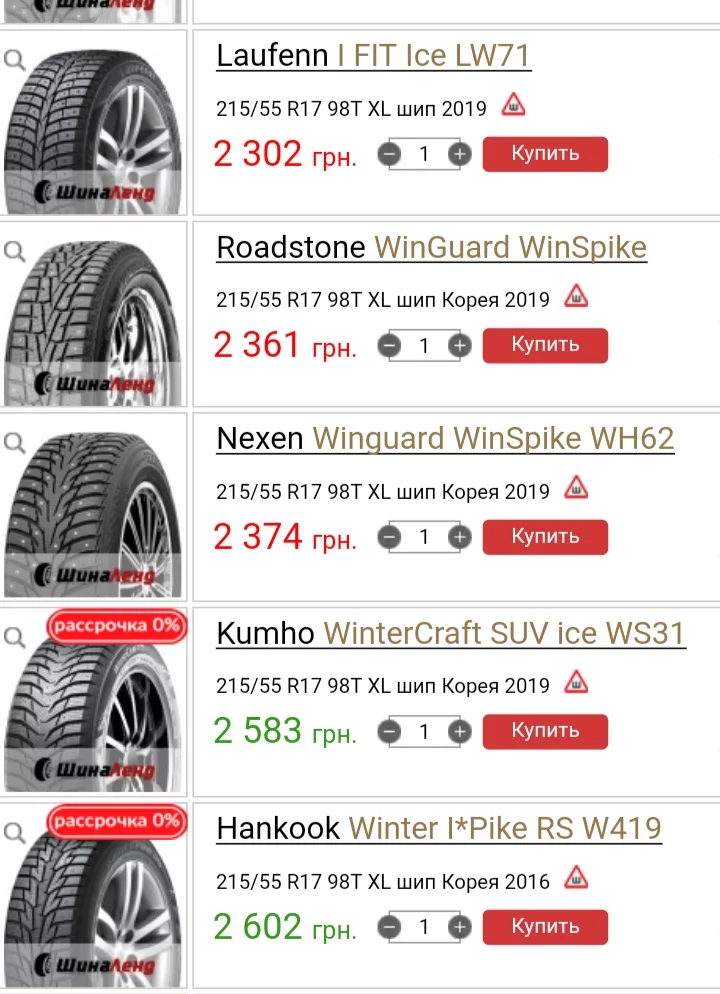Image resolution: width=720 pixels, height=994 pixels.
Task: Zoom the Kumho WinterCraft tire picture
Action: coord(15,637)
